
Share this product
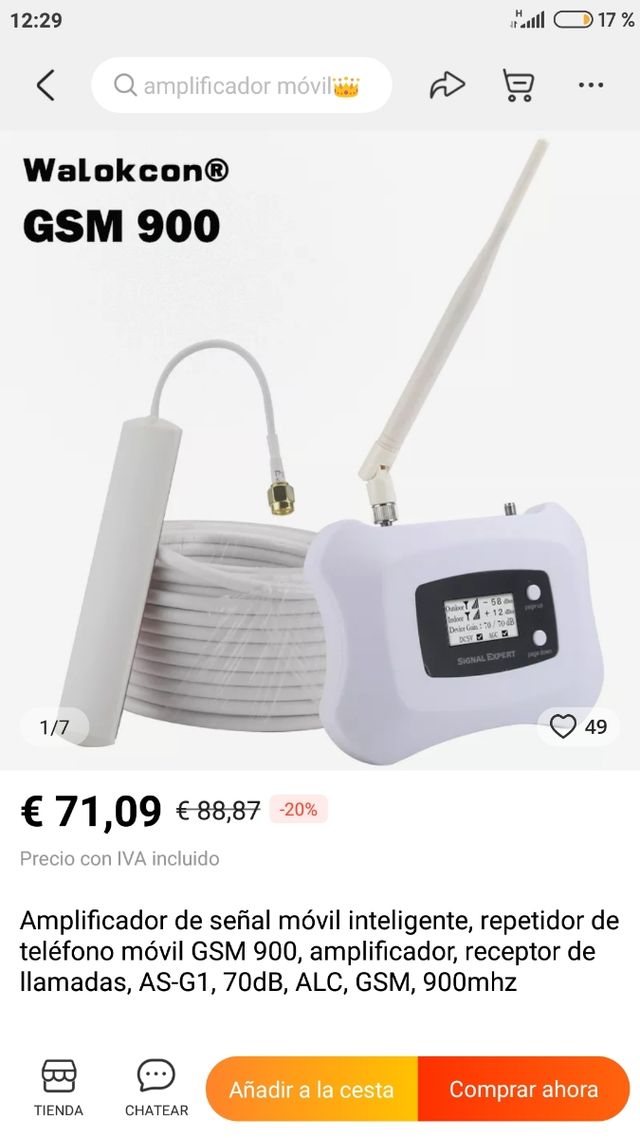tap(447, 86)
